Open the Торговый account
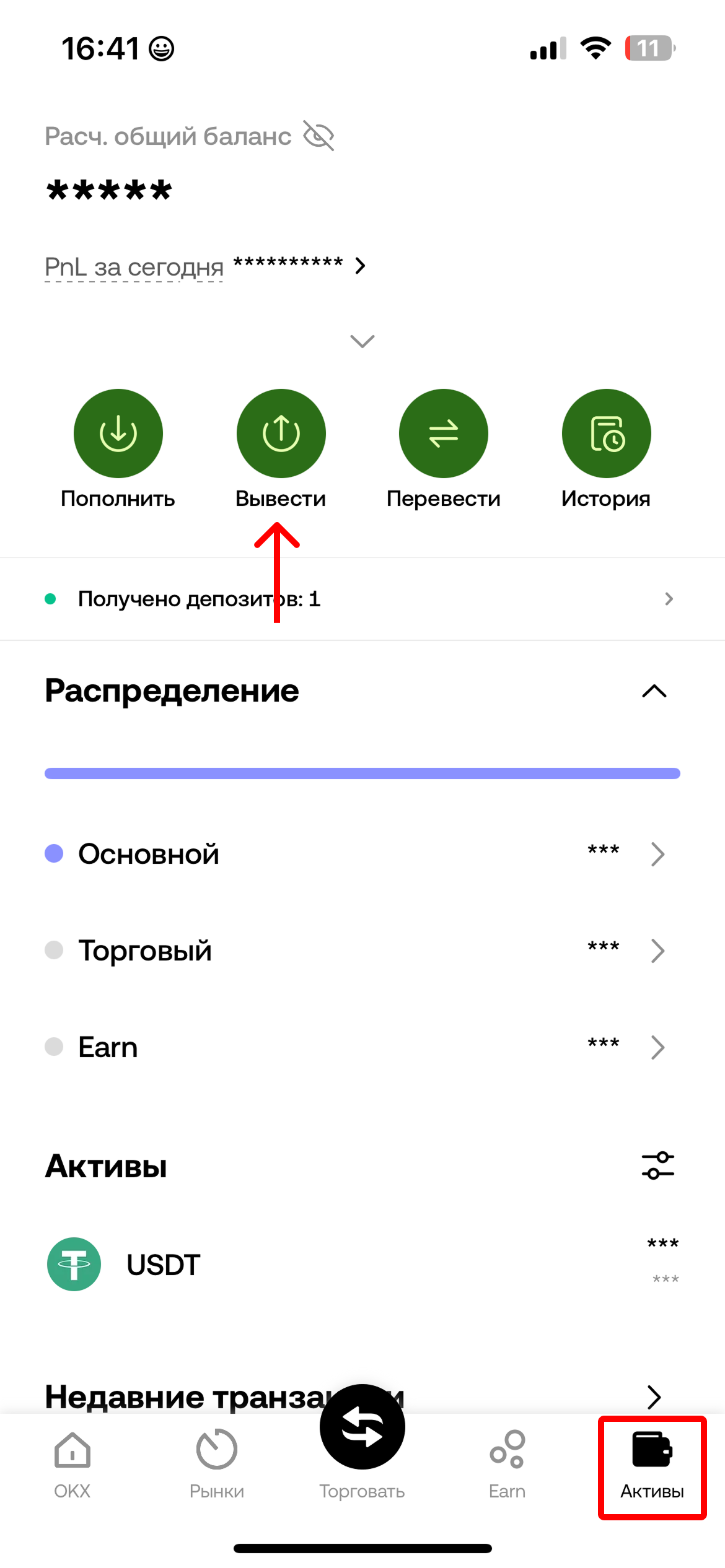 [362, 951]
